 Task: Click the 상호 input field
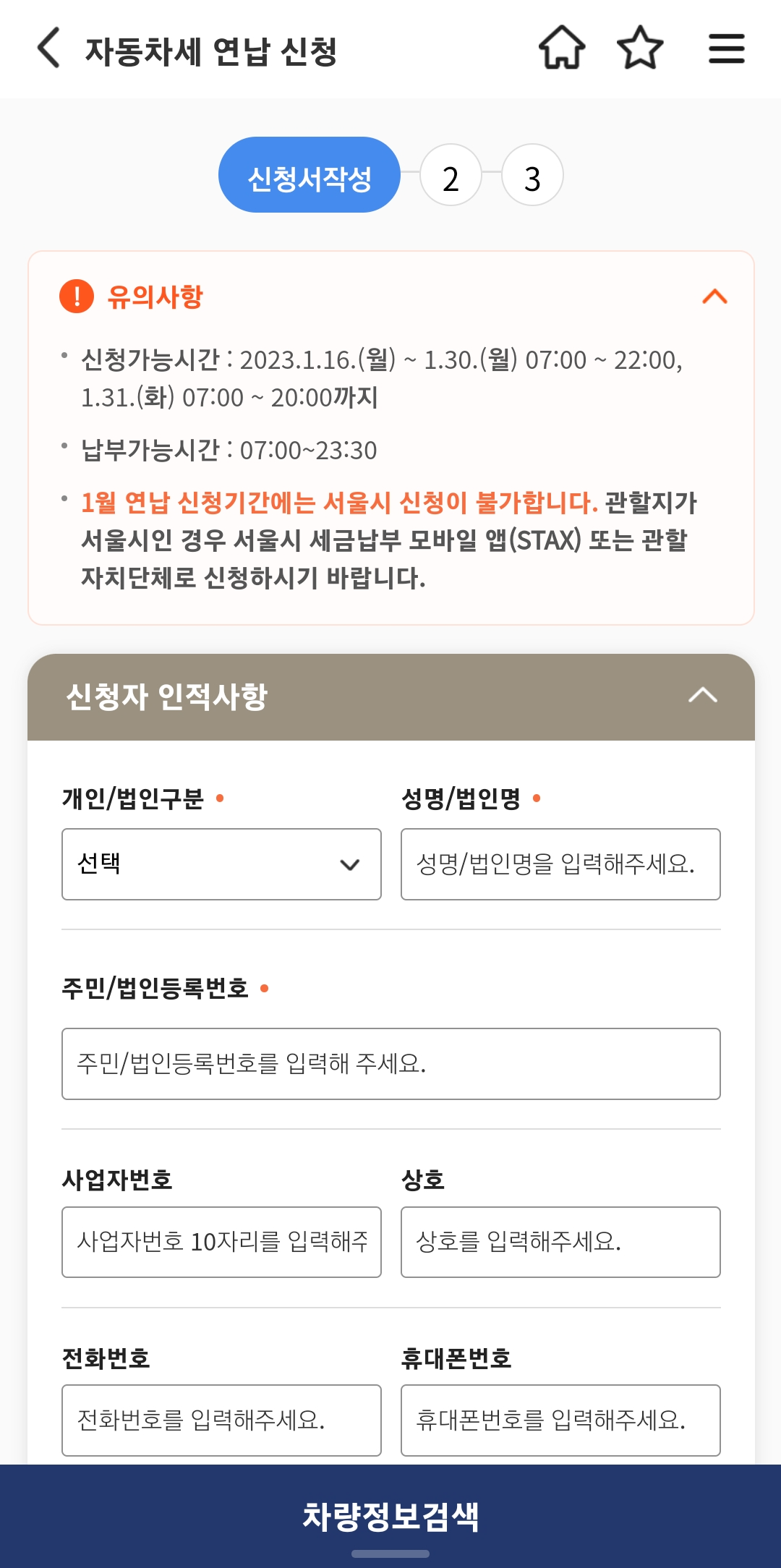click(559, 1242)
